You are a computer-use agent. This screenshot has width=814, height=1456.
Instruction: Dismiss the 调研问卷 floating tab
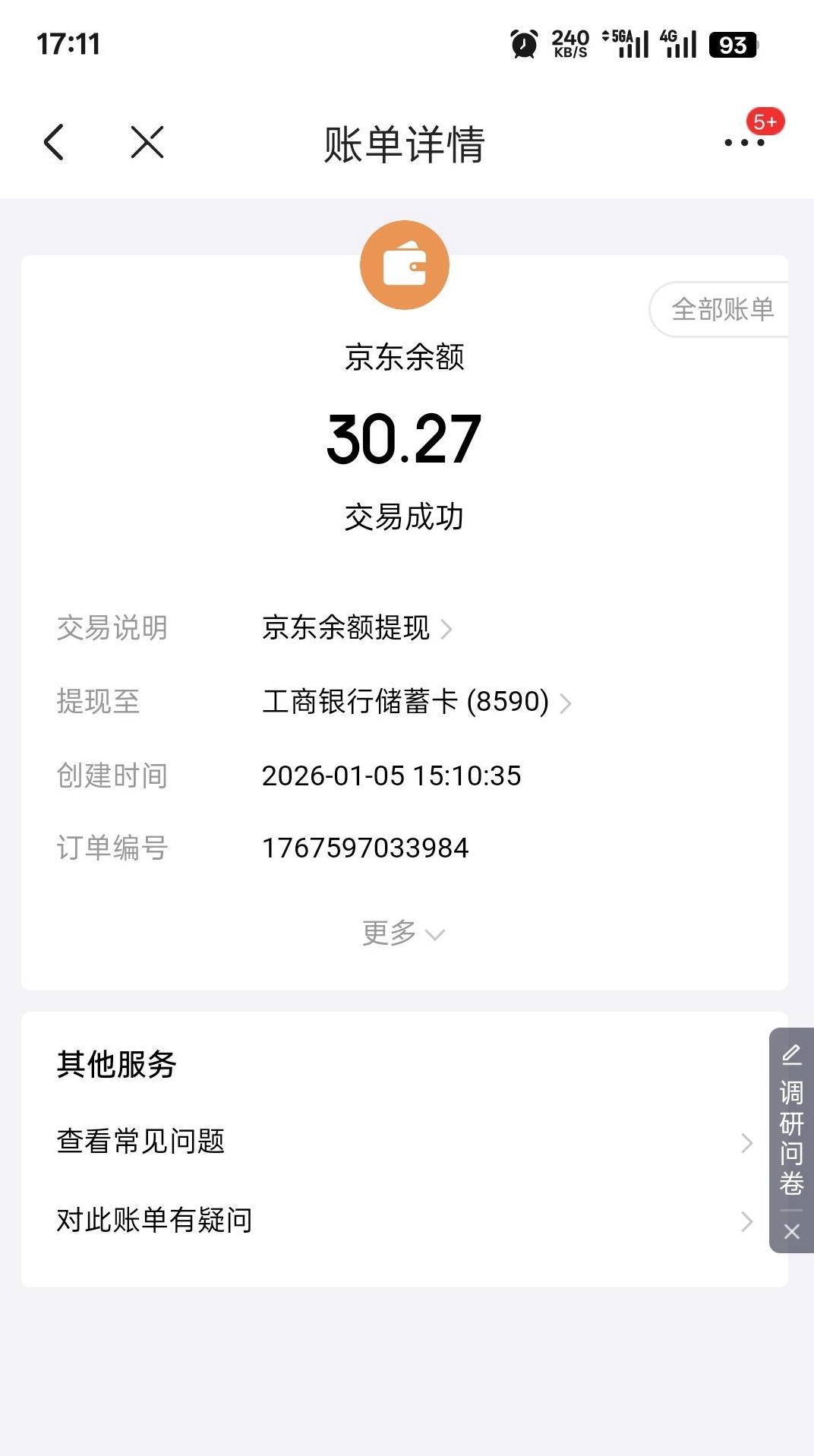792,1231
